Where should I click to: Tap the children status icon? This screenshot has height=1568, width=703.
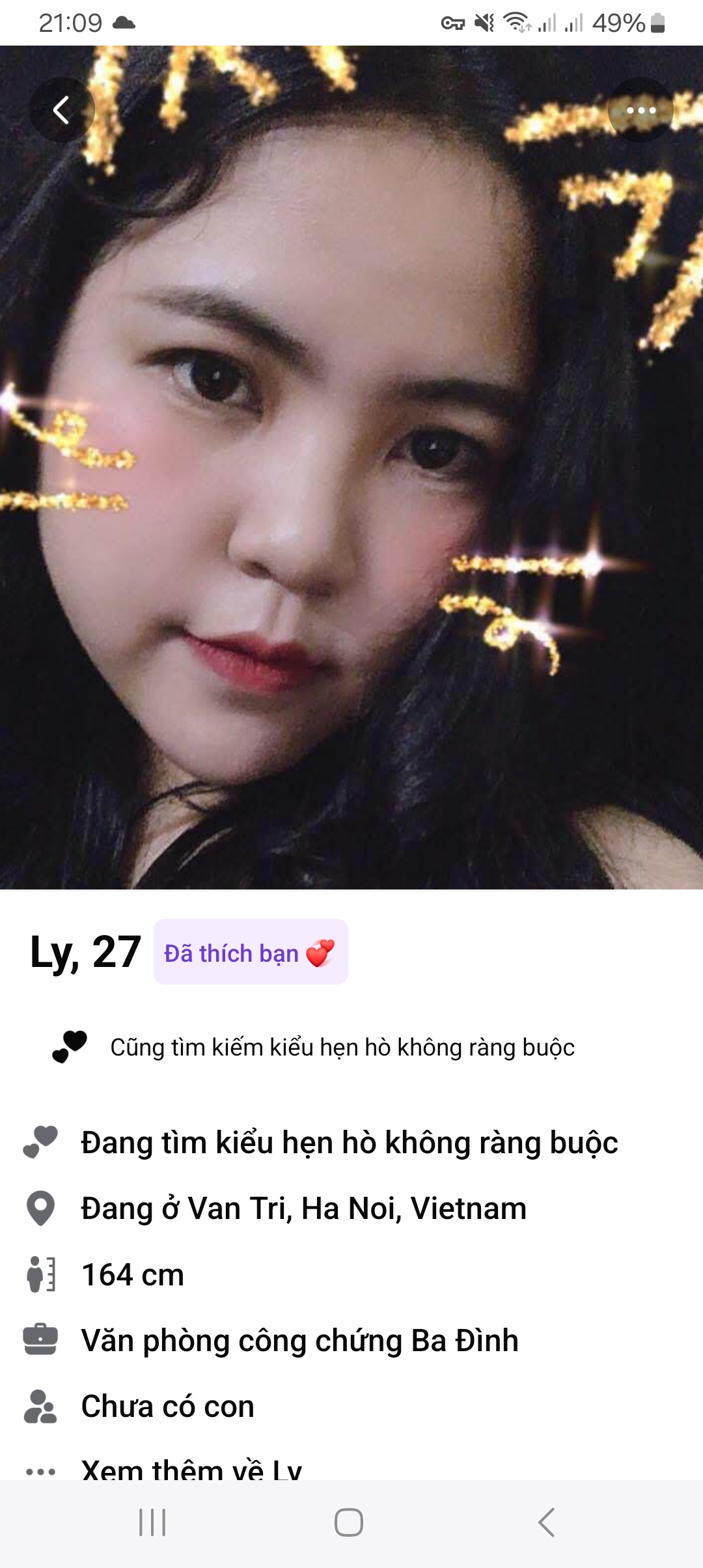click(x=40, y=1404)
